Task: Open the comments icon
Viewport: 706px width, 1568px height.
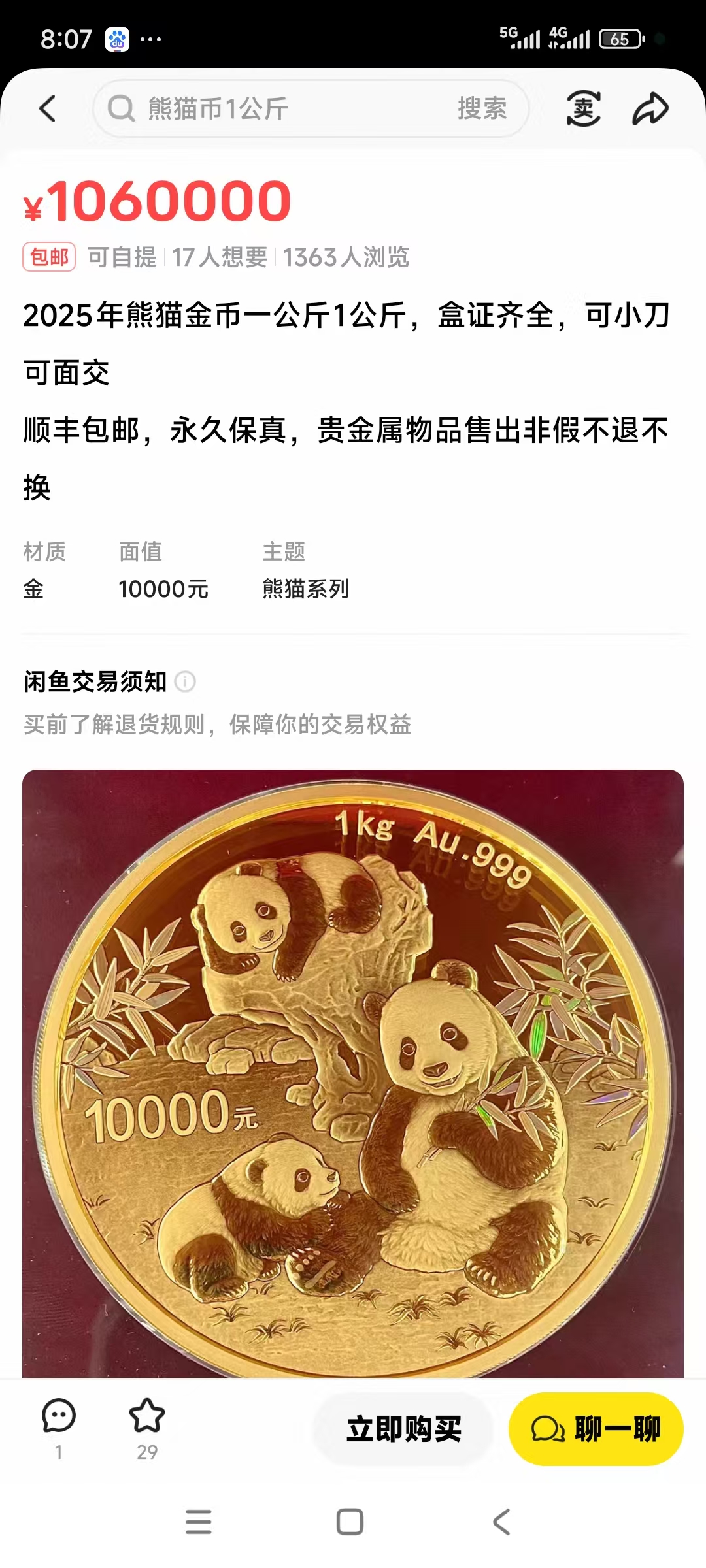Action: tap(59, 1418)
